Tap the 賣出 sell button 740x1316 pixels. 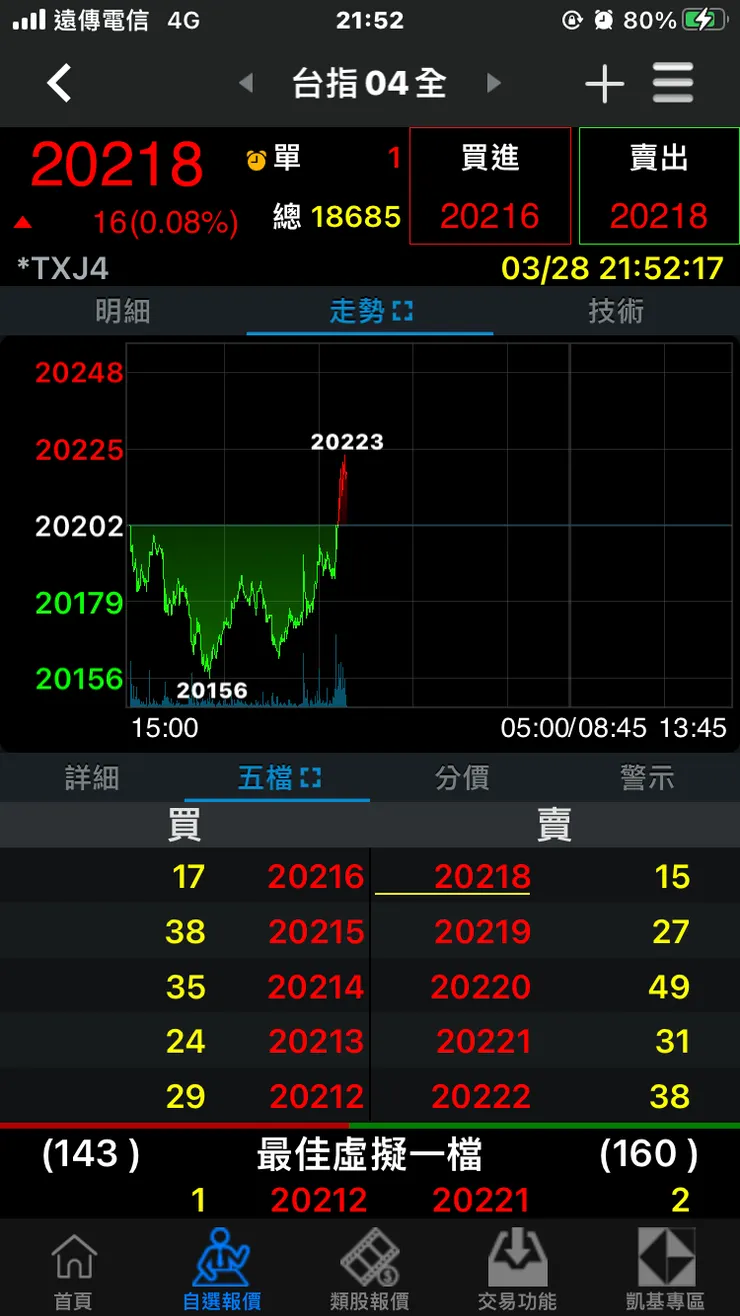[659, 186]
